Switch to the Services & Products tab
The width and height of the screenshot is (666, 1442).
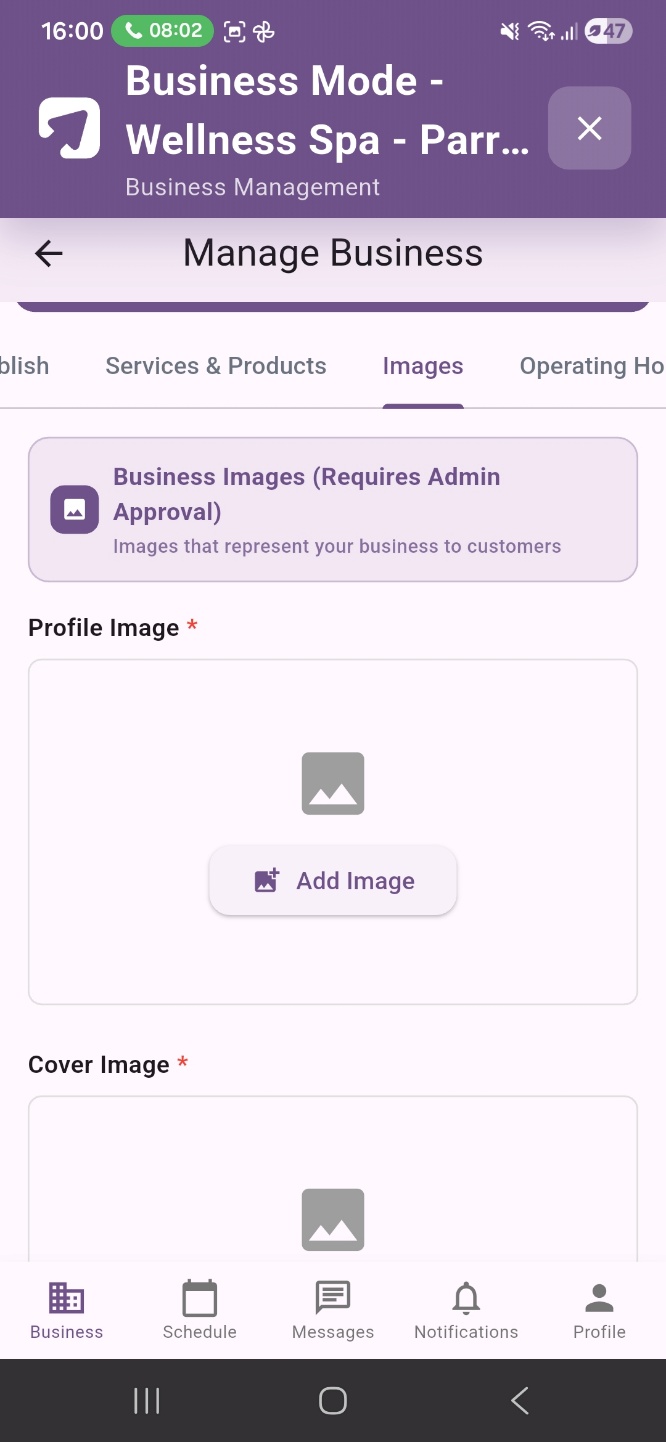click(x=216, y=366)
